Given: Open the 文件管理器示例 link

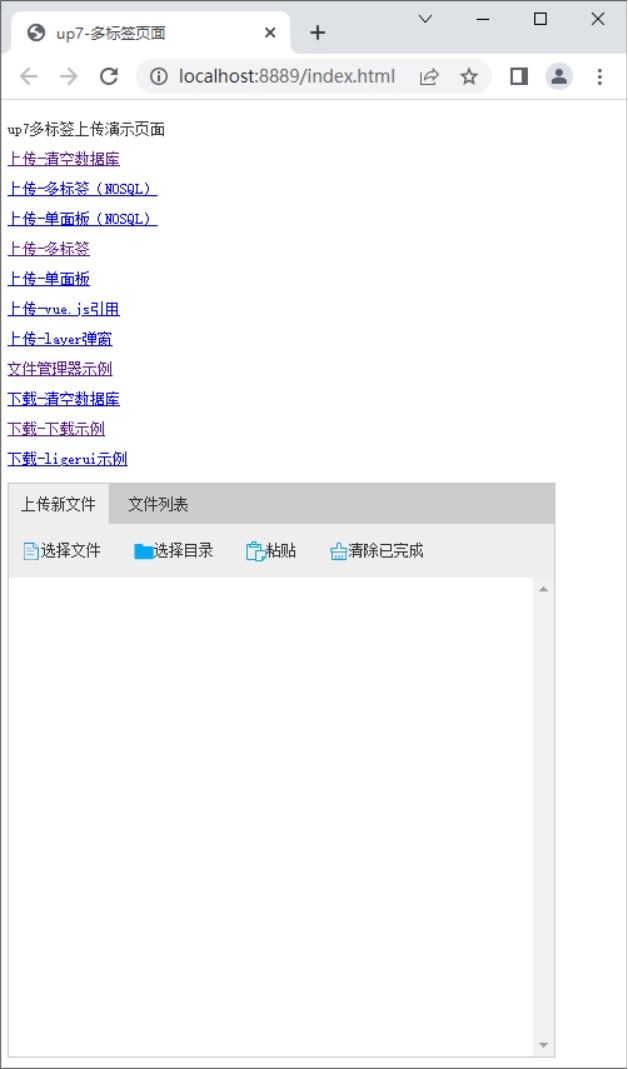Looking at the screenshot, I should coord(60,370).
